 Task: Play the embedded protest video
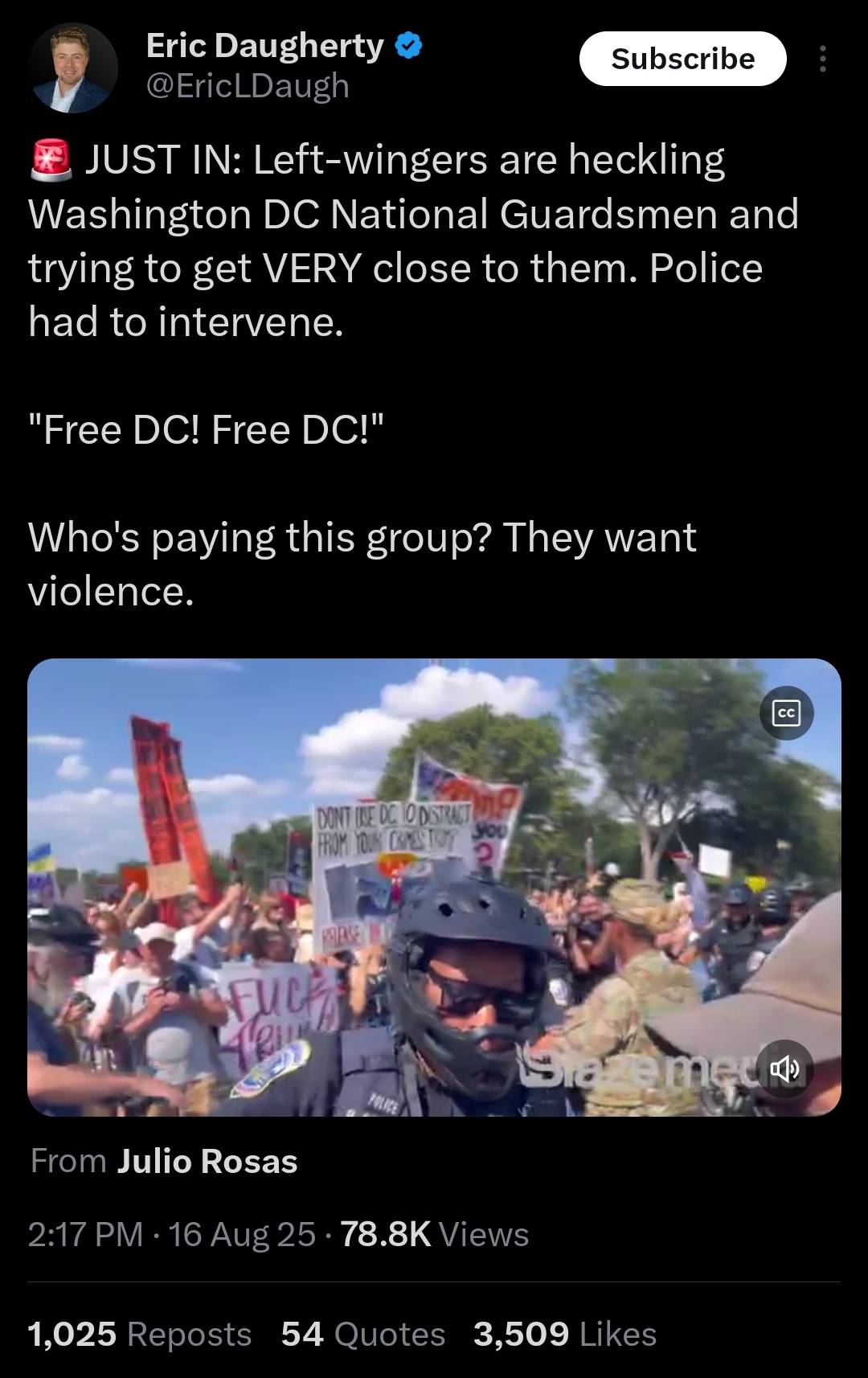434,887
